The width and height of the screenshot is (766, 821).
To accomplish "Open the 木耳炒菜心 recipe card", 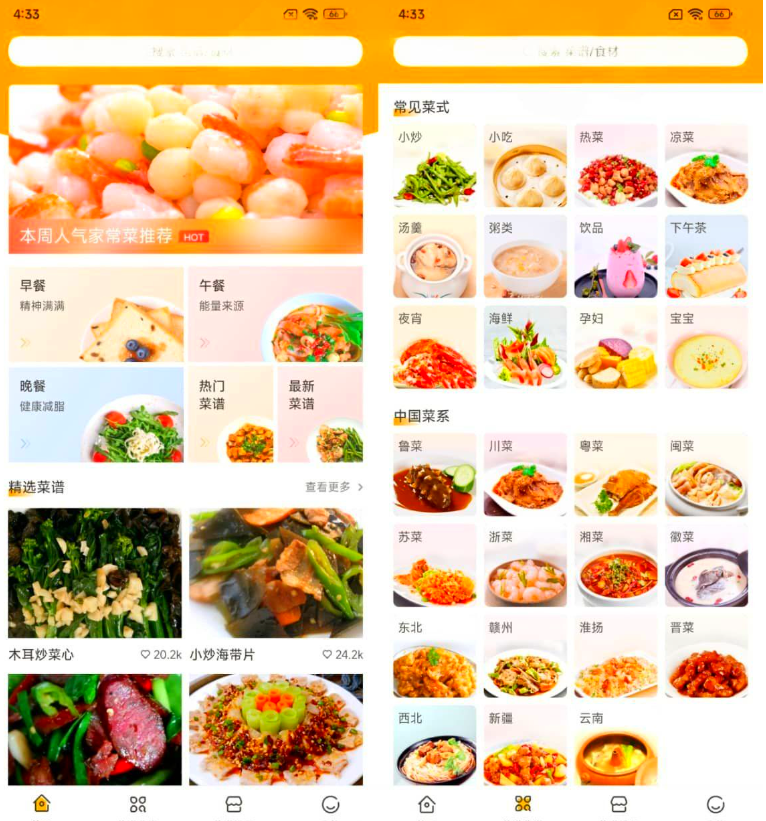I will click(x=95, y=585).
